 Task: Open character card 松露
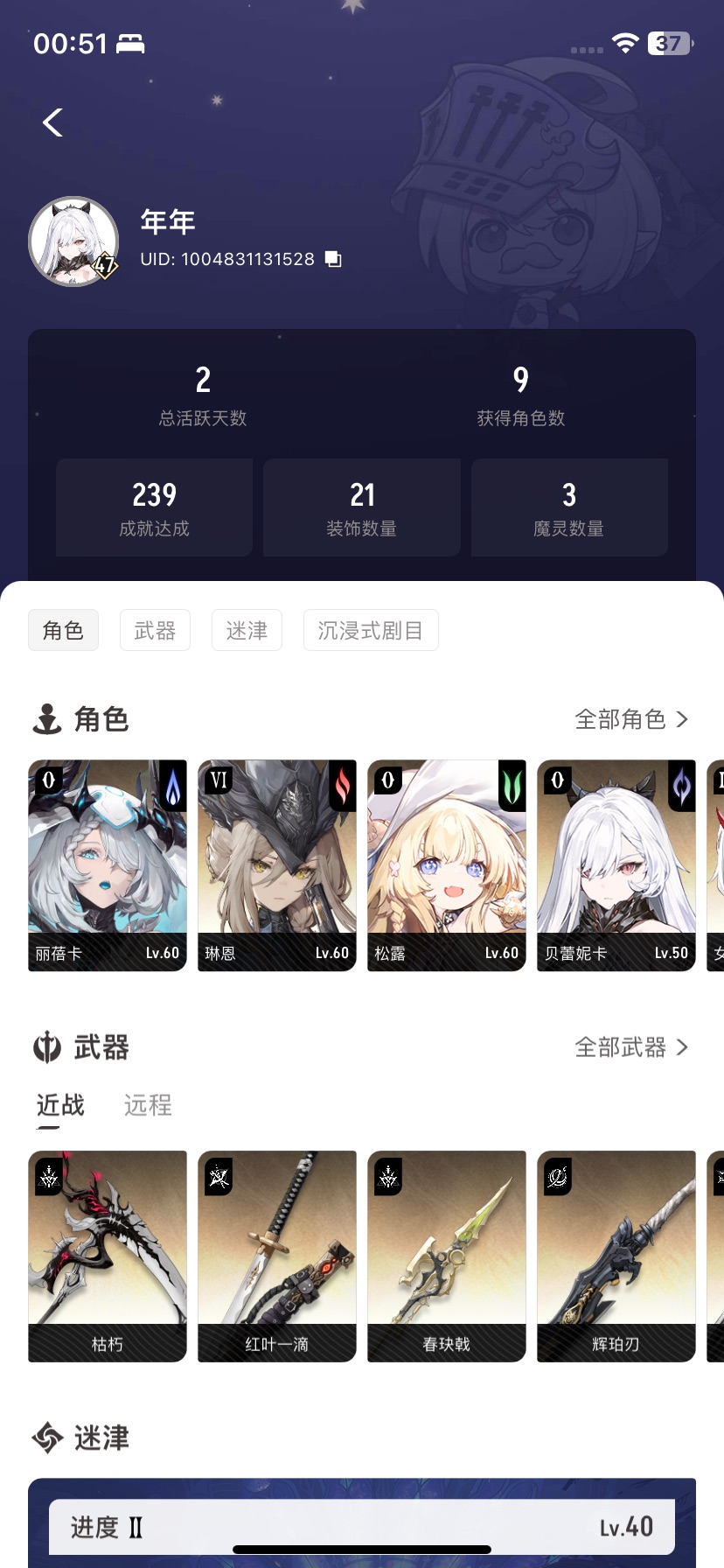click(x=447, y=864)
